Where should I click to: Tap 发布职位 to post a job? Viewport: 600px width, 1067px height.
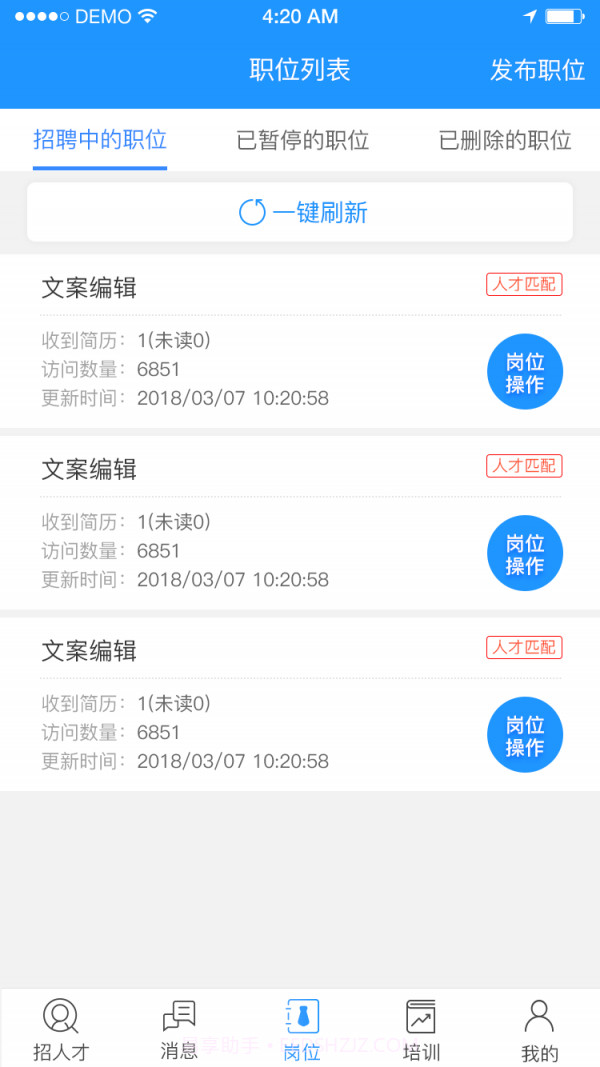(x=537, y=70)
